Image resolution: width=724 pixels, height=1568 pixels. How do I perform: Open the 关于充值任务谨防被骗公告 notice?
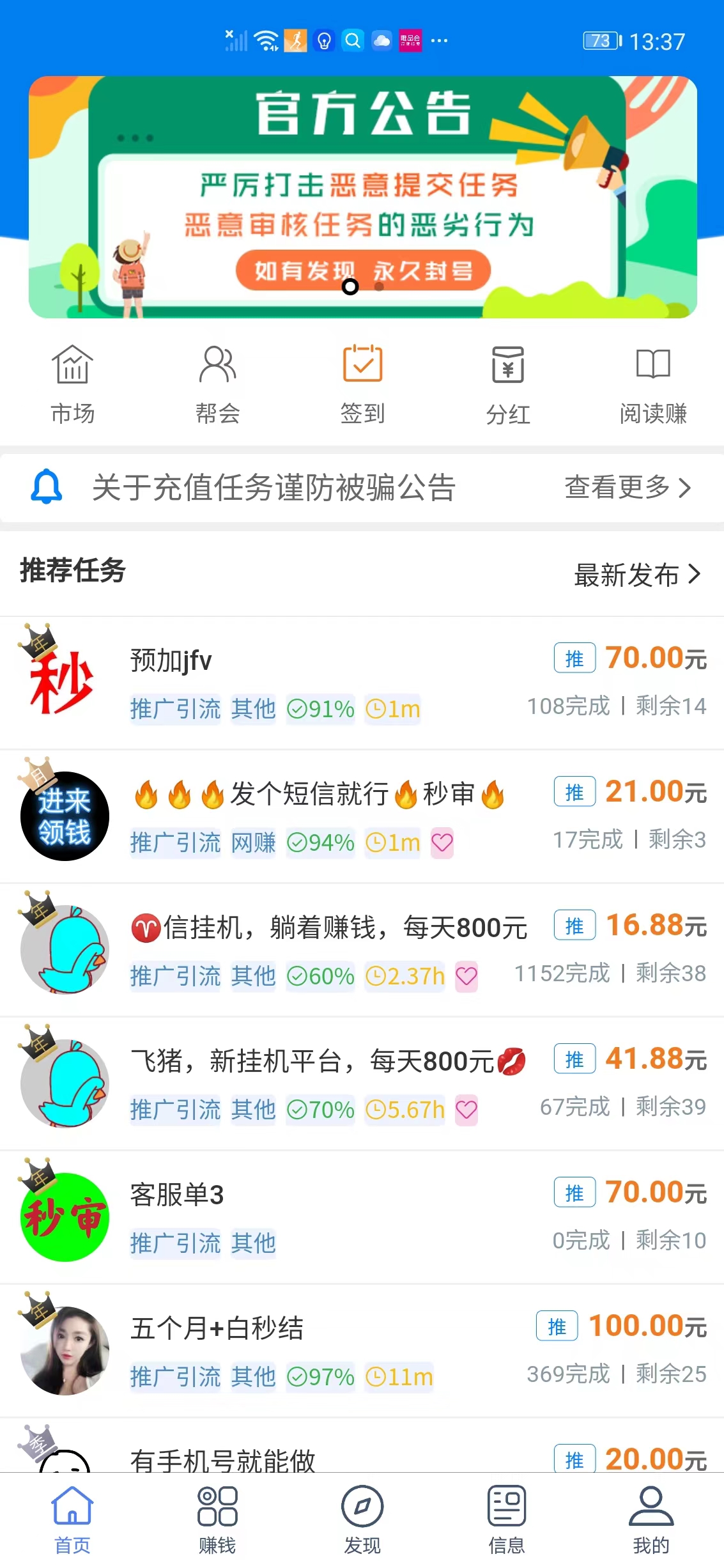point(273,488)
